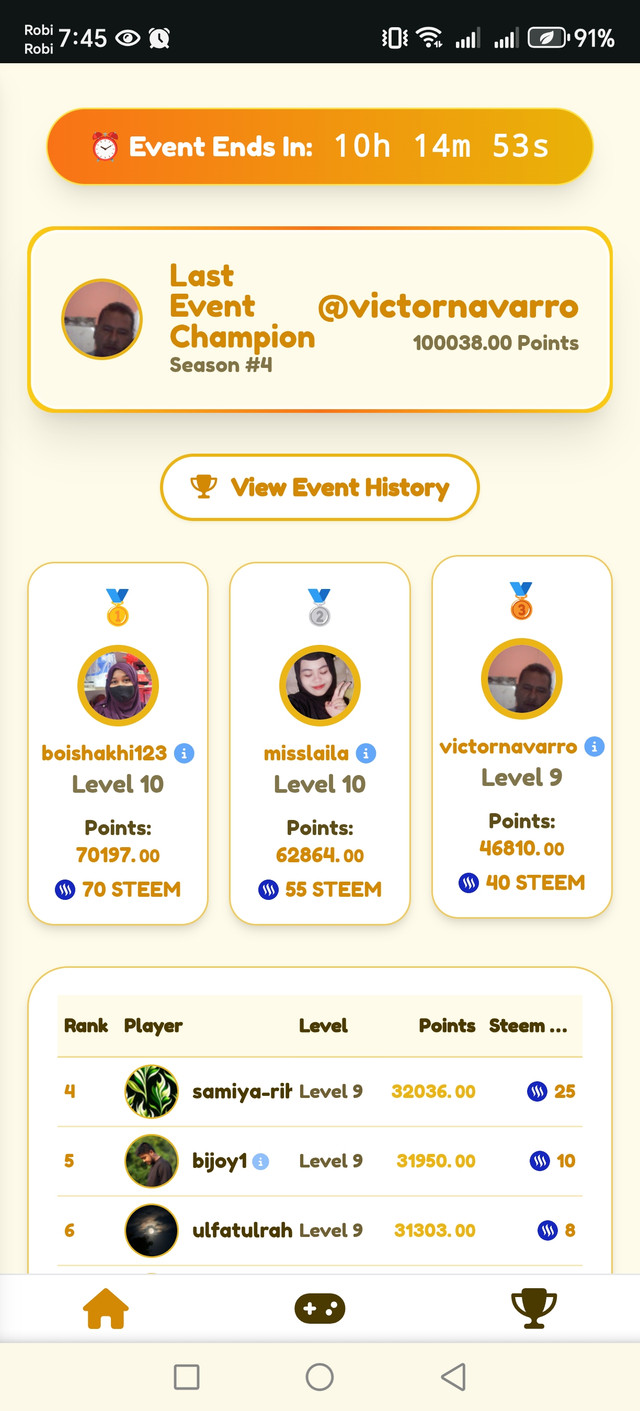Viewport: 640px width, 1411px height.
Task: Go to the home tab
Action: [107, 1307]
